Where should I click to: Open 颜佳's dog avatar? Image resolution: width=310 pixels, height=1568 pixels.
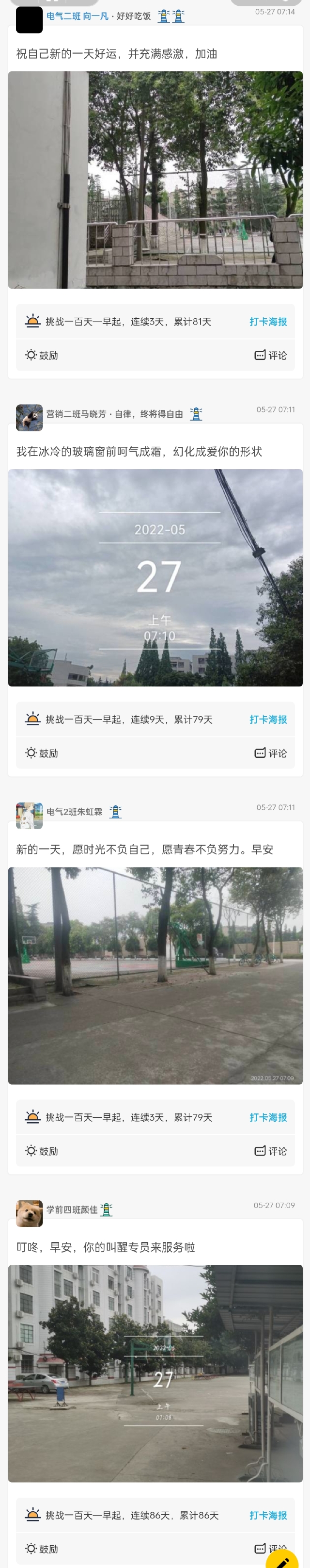[29, 1213]
